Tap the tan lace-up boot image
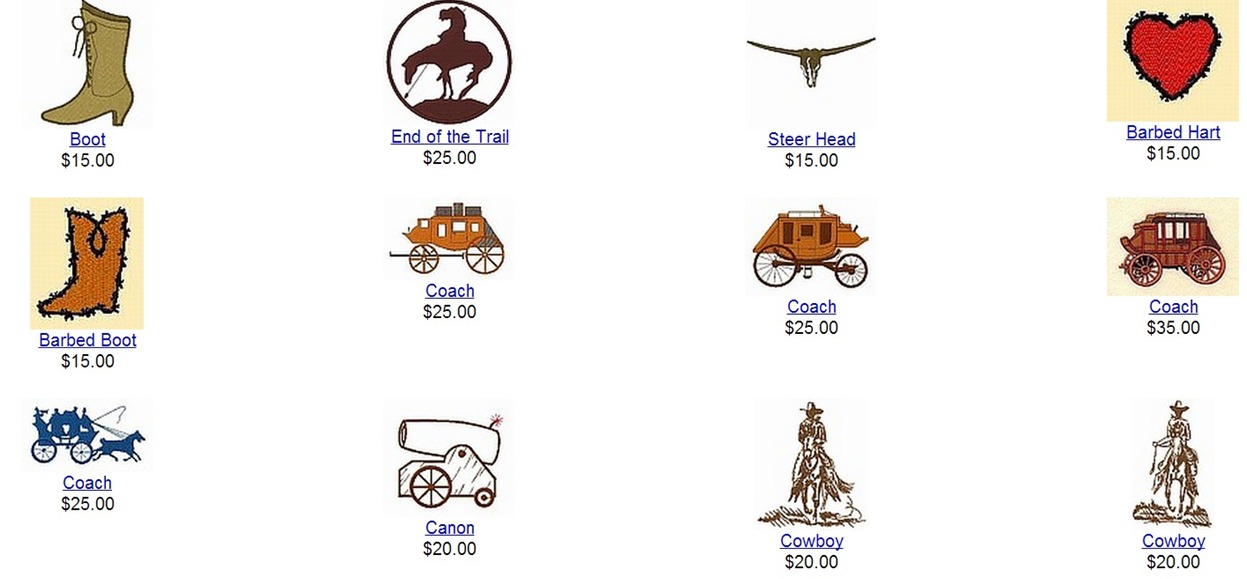This screenshot has height=579, width=1247. (87, 64)
